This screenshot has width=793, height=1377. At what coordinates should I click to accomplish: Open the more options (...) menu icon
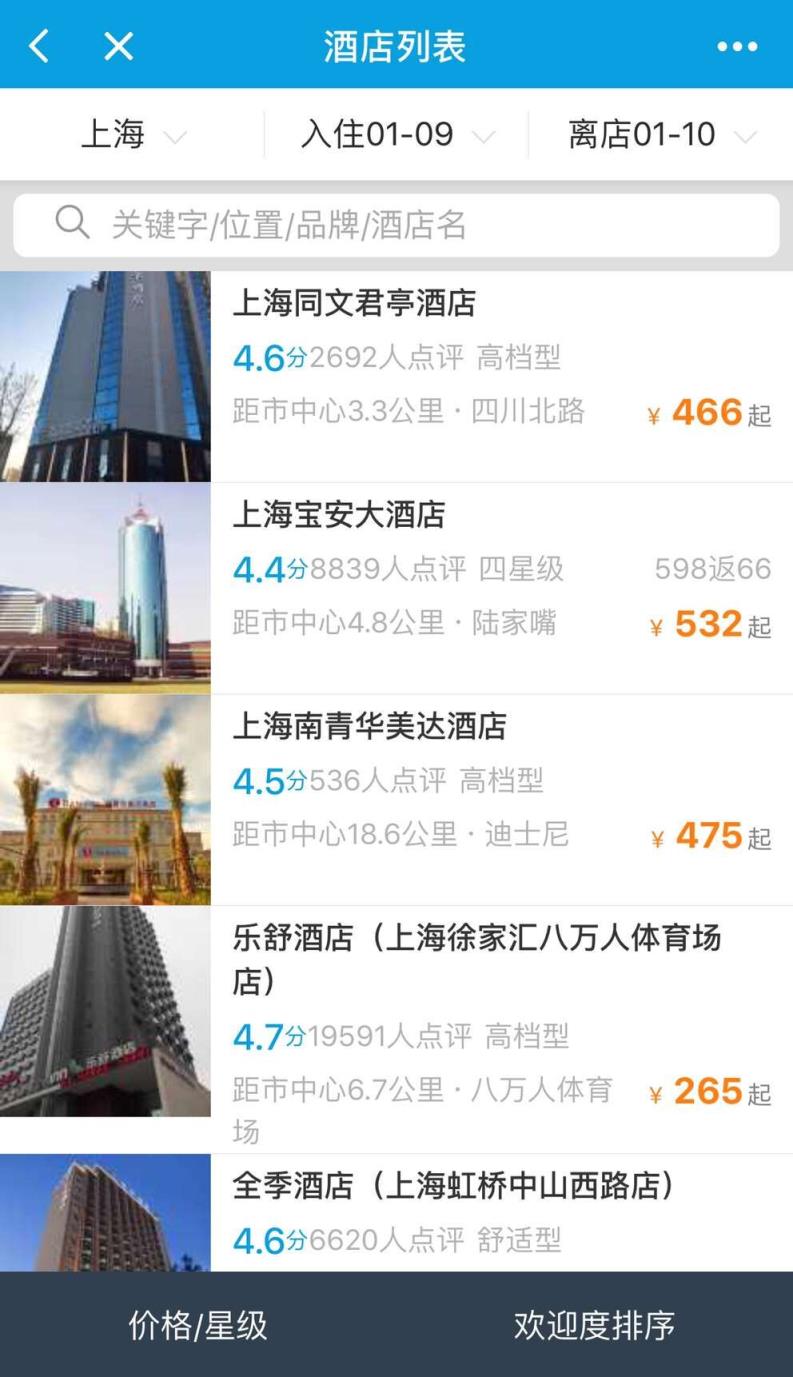pos(737,45)
